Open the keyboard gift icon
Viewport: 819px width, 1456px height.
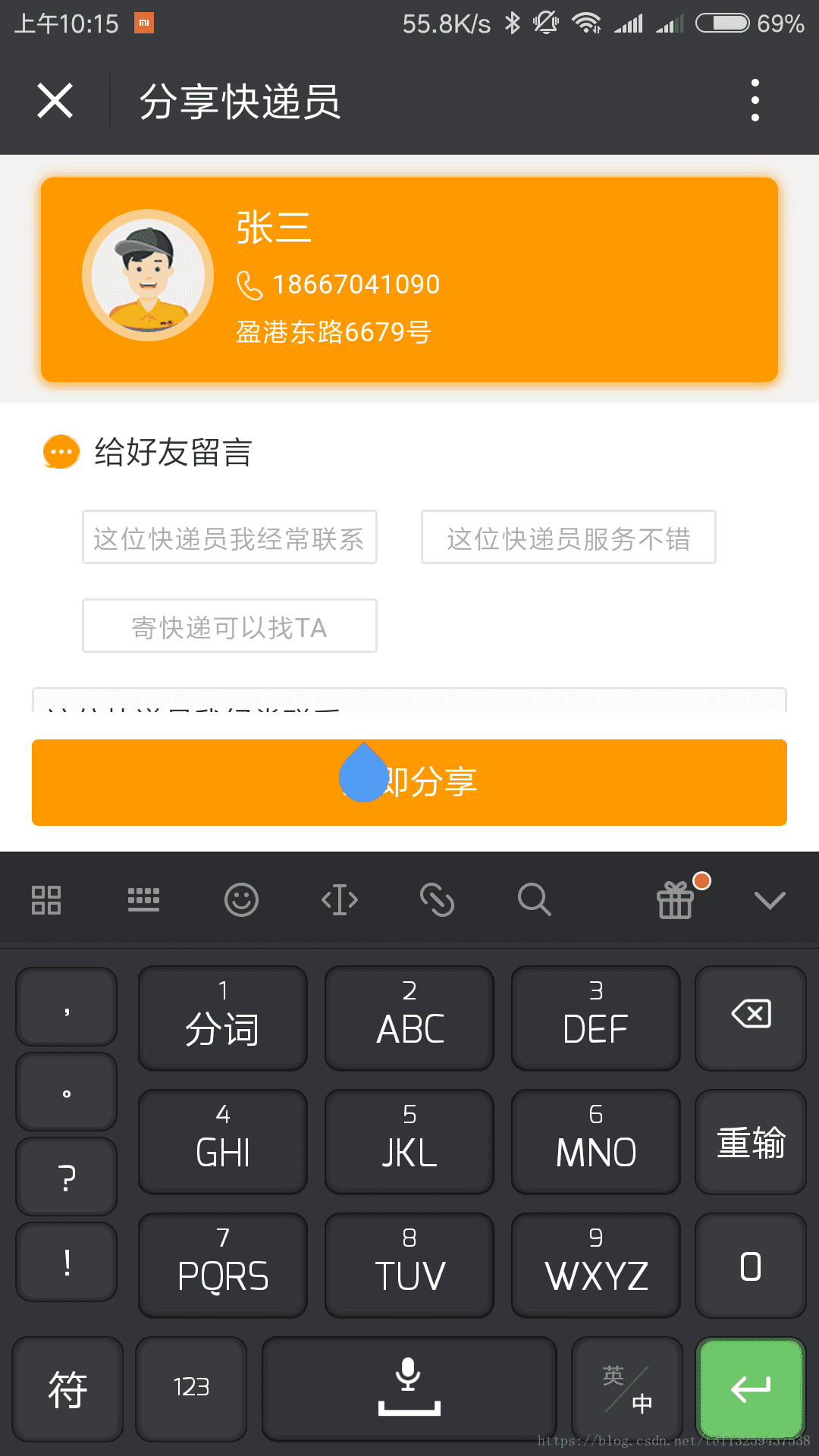tap(676, 900)
